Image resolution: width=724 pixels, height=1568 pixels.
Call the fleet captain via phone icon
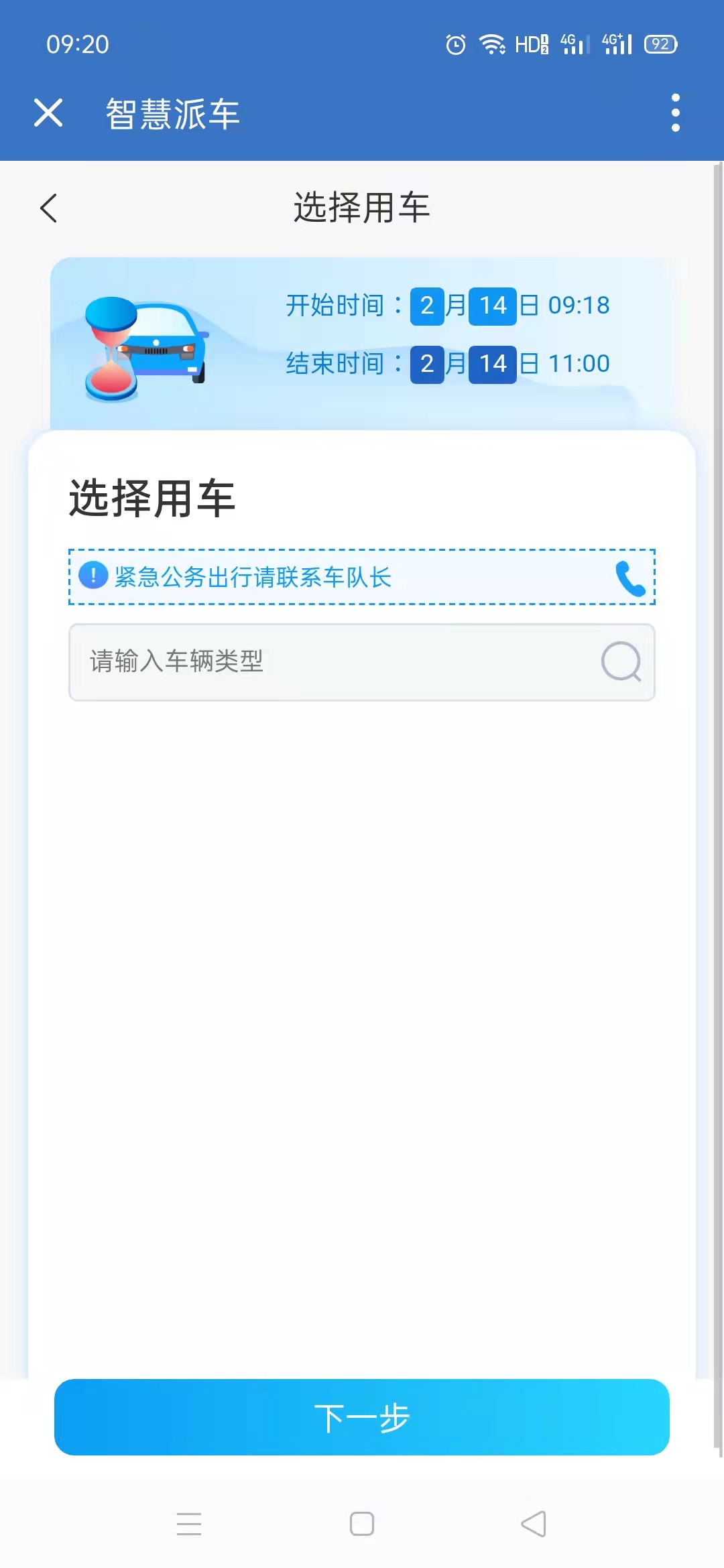630,578
